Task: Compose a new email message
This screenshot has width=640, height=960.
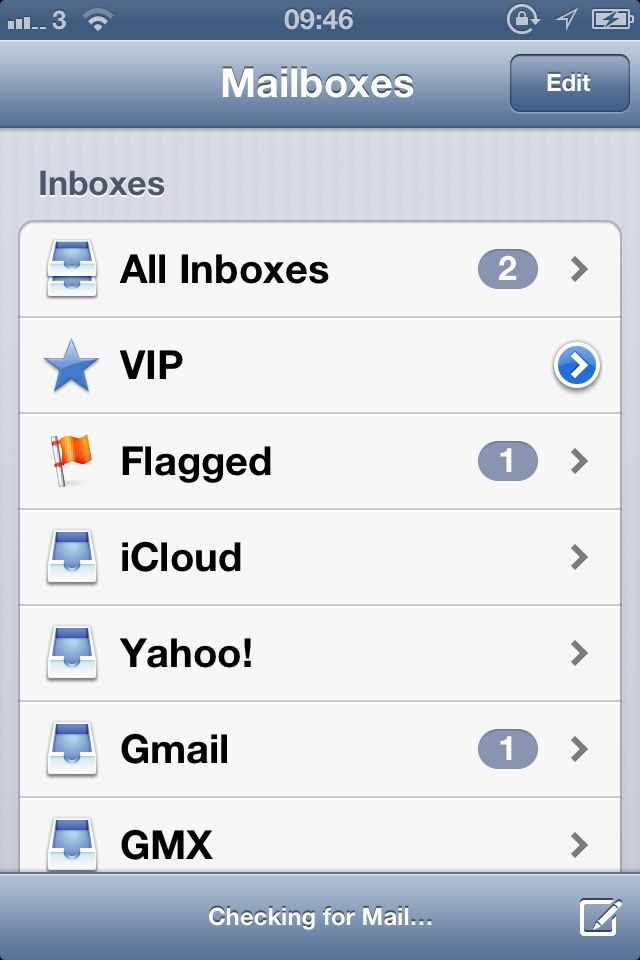Action: [599, 917]
